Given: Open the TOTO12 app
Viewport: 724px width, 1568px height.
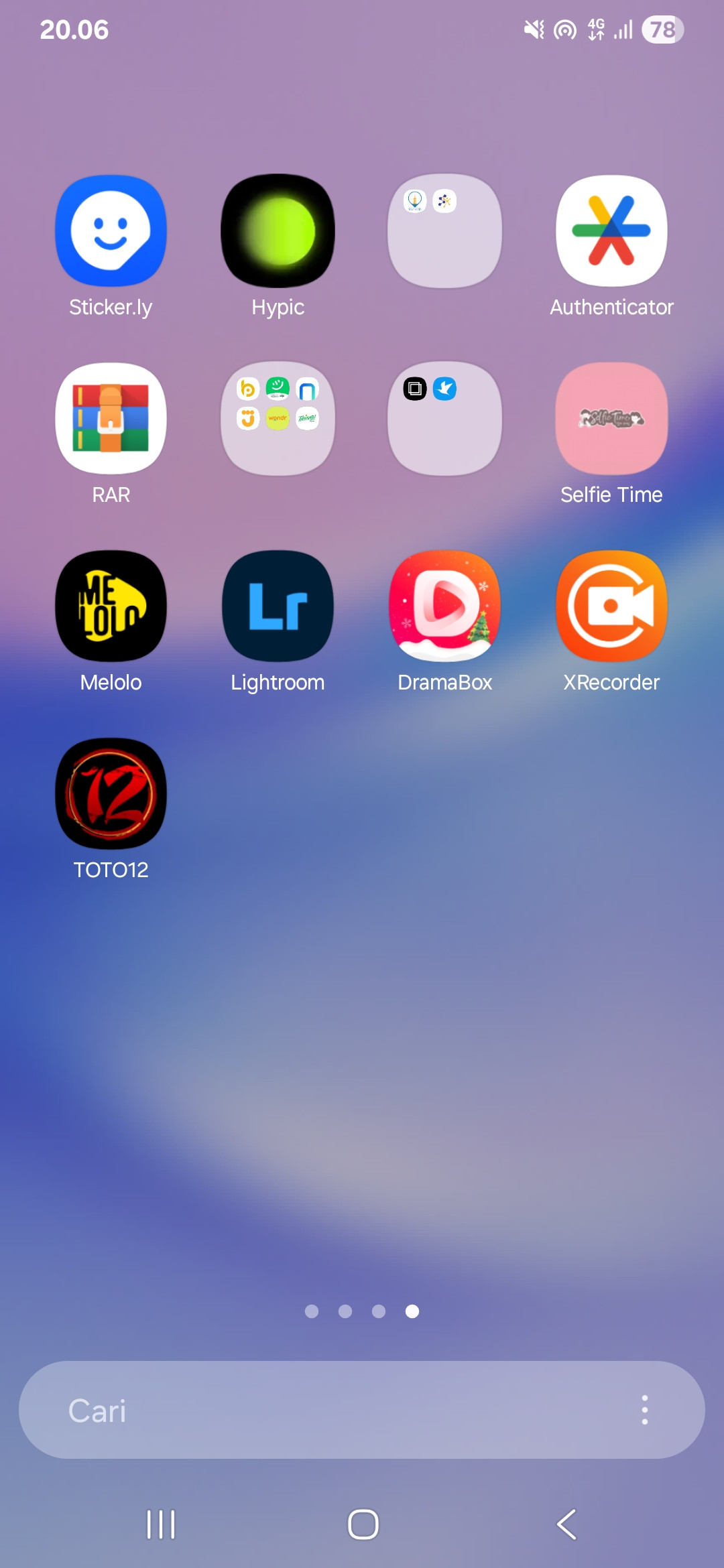Looking at the screenshot, I should (x=111, y=794).
